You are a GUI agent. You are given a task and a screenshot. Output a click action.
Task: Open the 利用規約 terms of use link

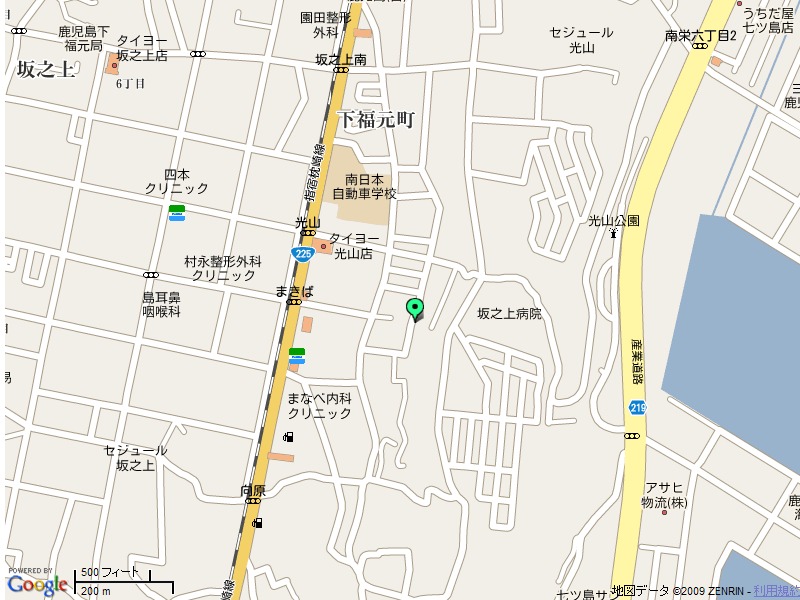click(x=776, y=592)
